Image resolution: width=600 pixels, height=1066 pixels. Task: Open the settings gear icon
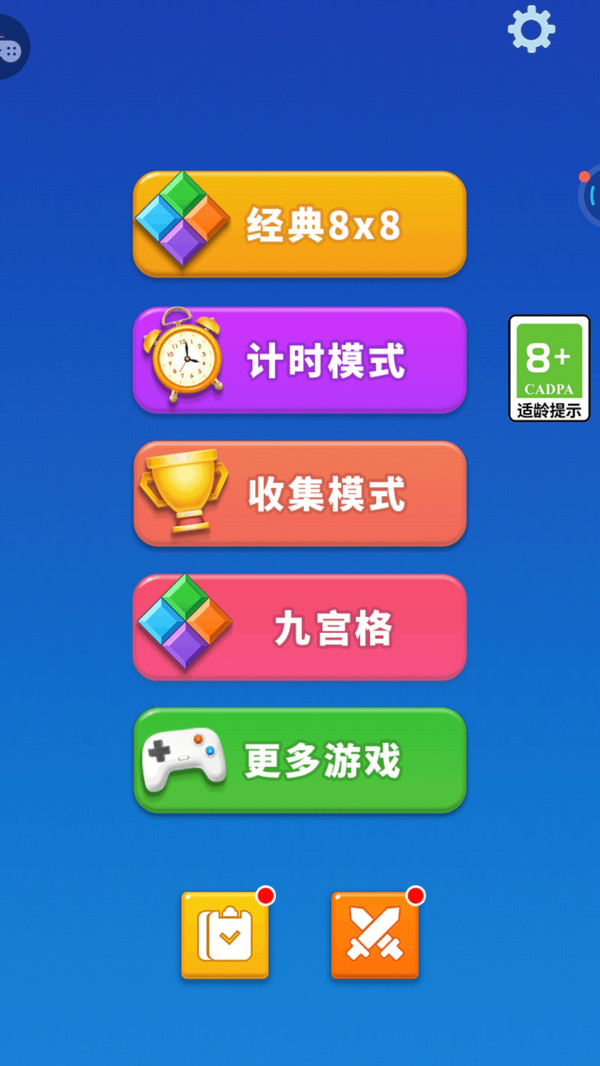point(531,29)
